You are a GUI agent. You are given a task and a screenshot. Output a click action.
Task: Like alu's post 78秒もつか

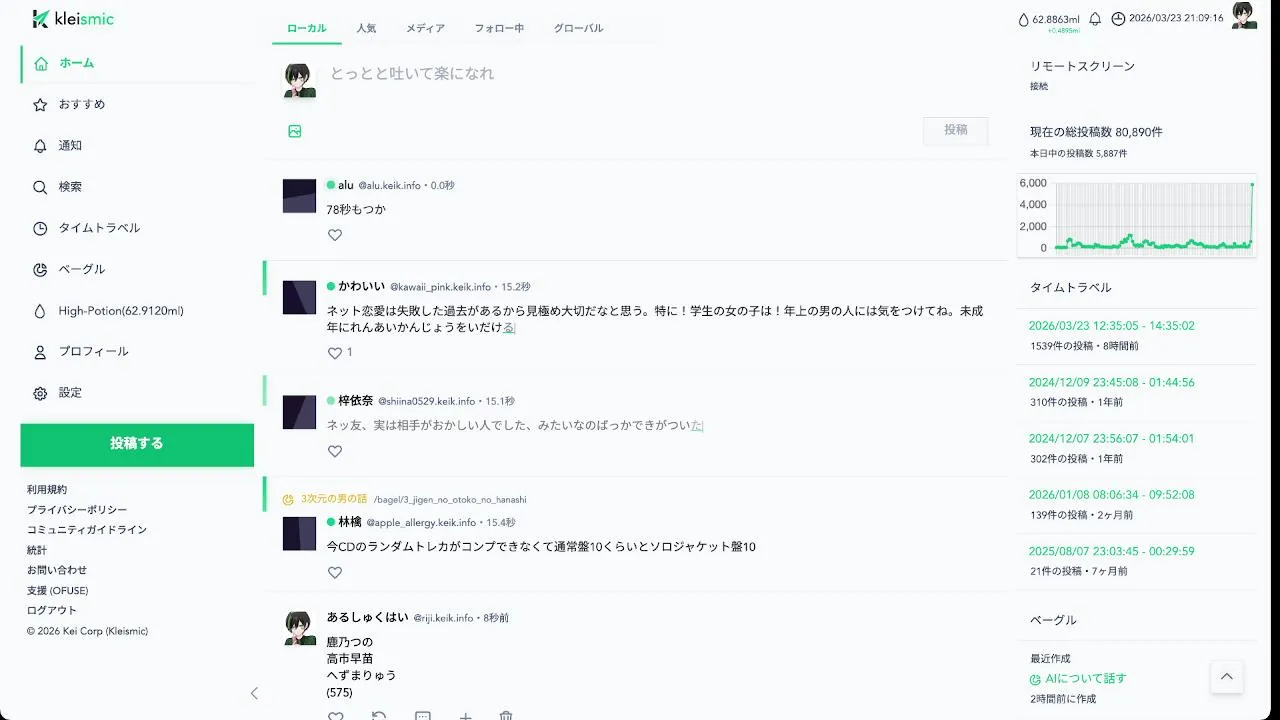point(335,235)
